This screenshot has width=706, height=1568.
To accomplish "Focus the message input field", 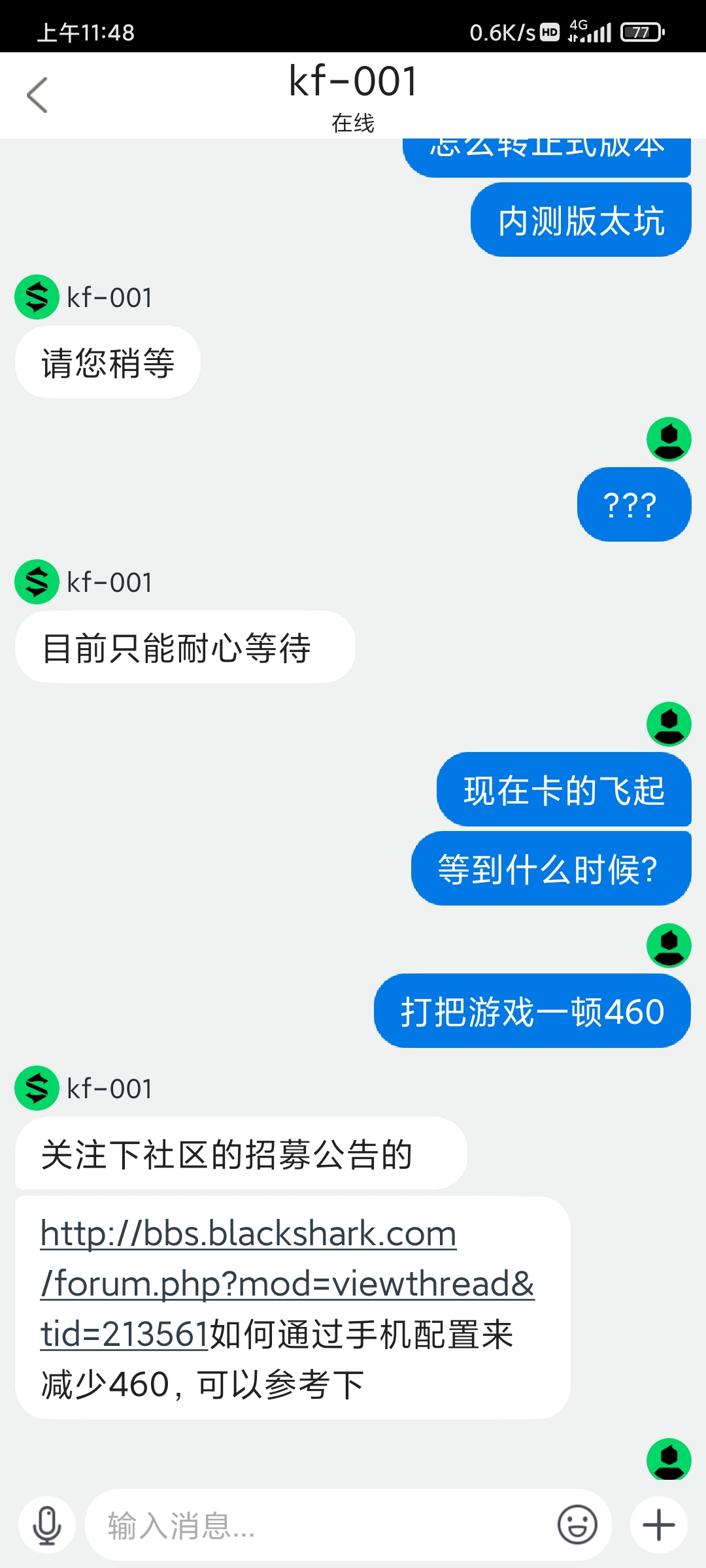I will [x=320, y=1526].
